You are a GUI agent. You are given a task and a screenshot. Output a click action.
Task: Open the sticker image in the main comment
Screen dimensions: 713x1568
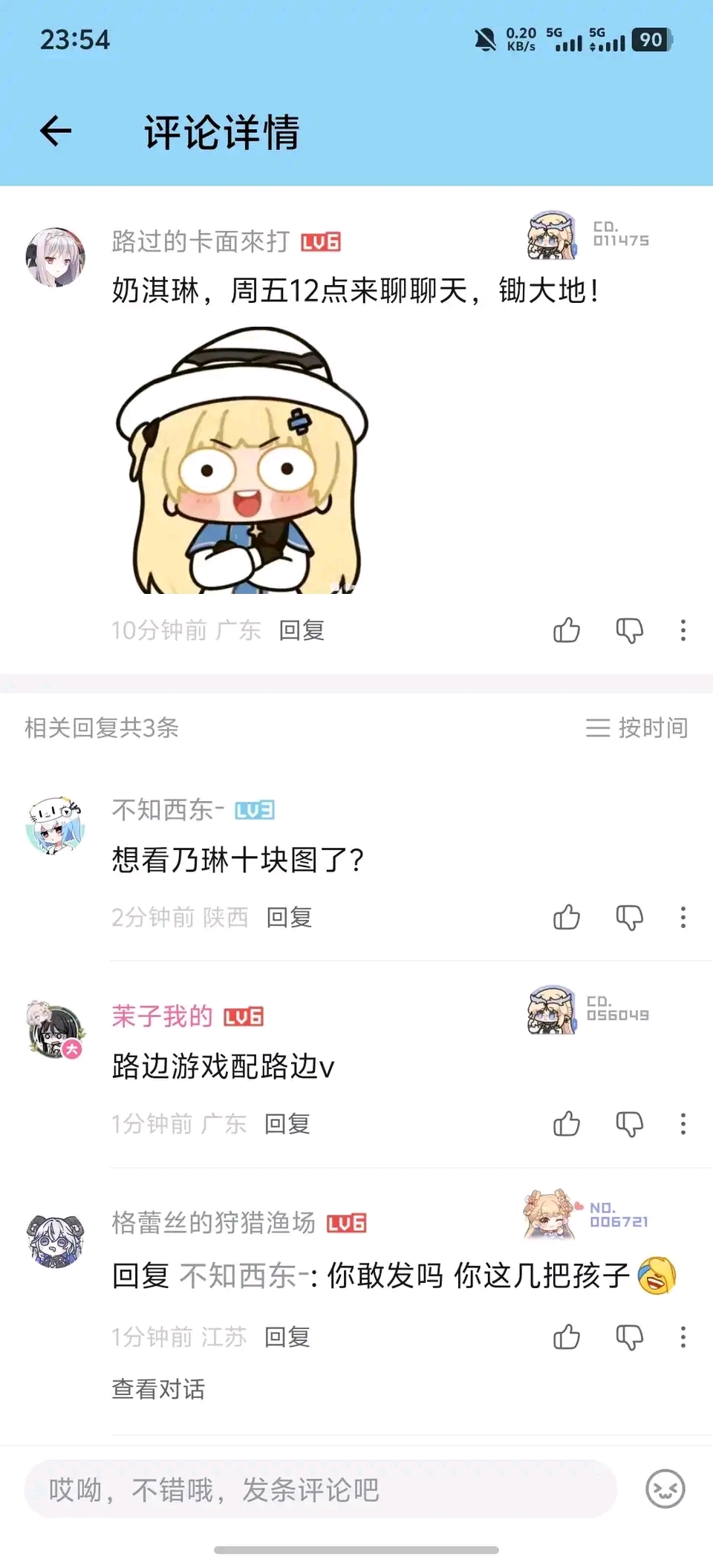[x=242, y=460]
